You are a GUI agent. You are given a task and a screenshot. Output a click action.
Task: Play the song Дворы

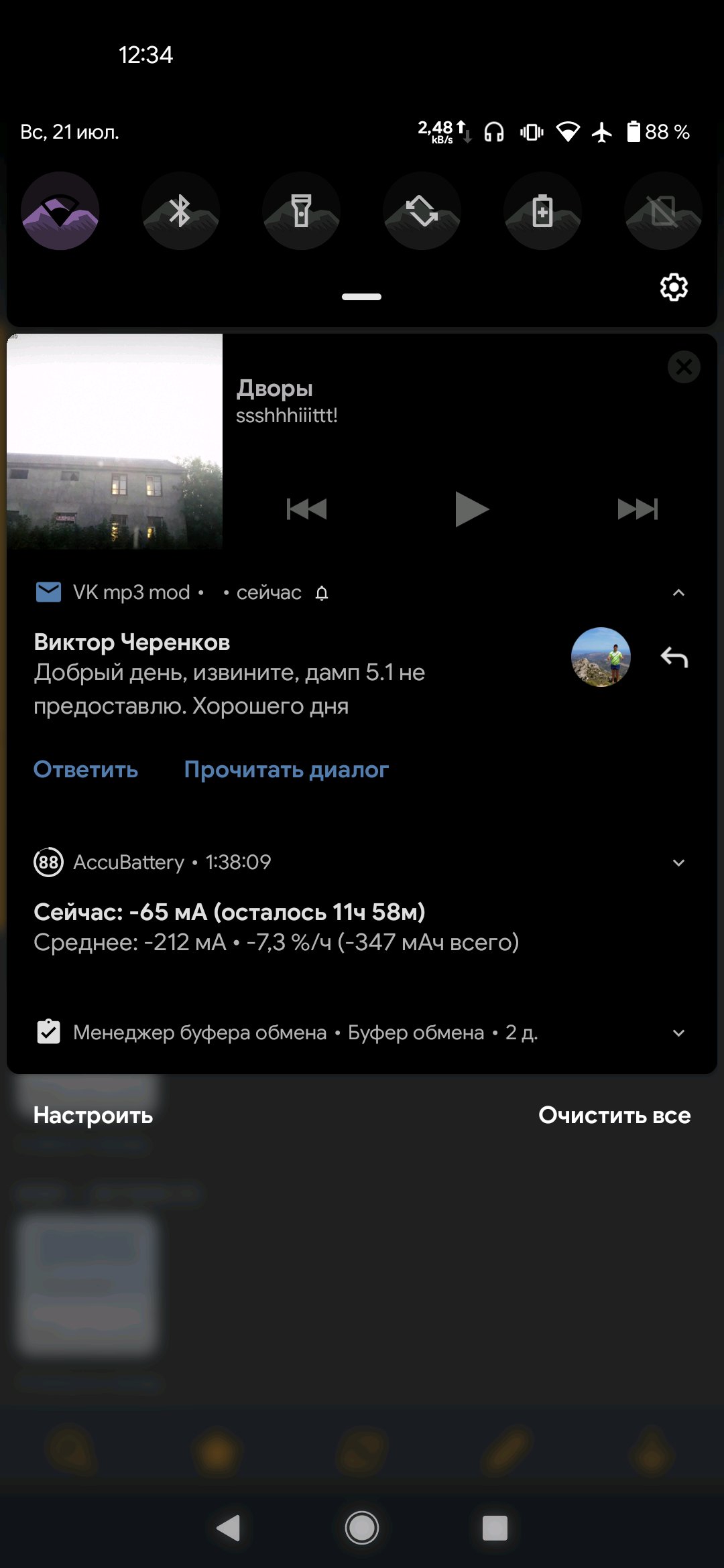coord(472,509)
